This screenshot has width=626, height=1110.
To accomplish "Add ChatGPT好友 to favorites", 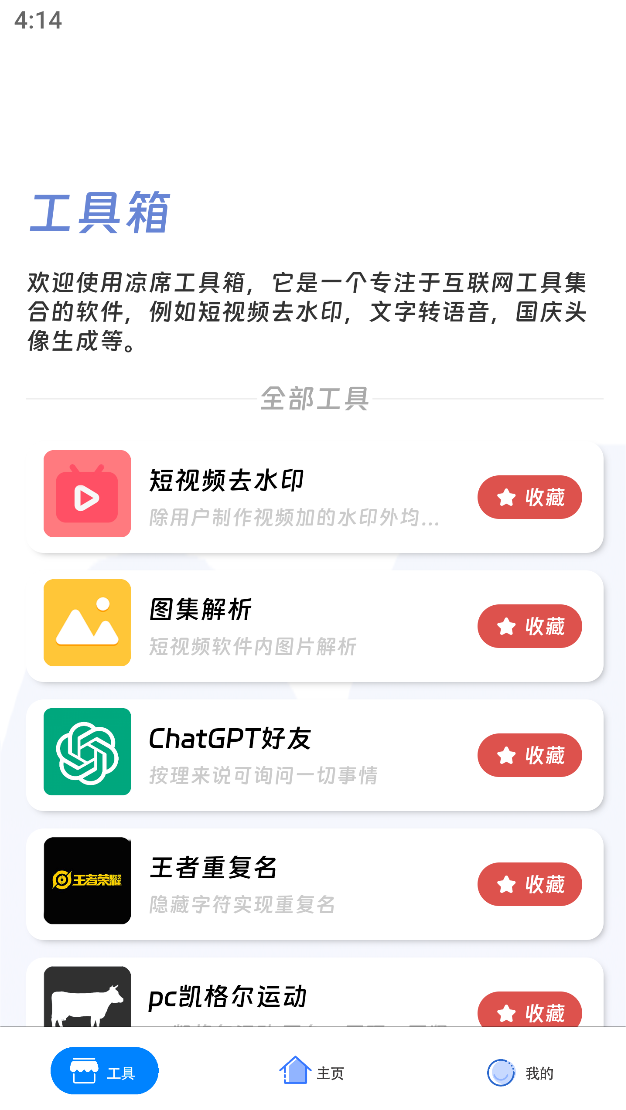I will tap(529, 755).
